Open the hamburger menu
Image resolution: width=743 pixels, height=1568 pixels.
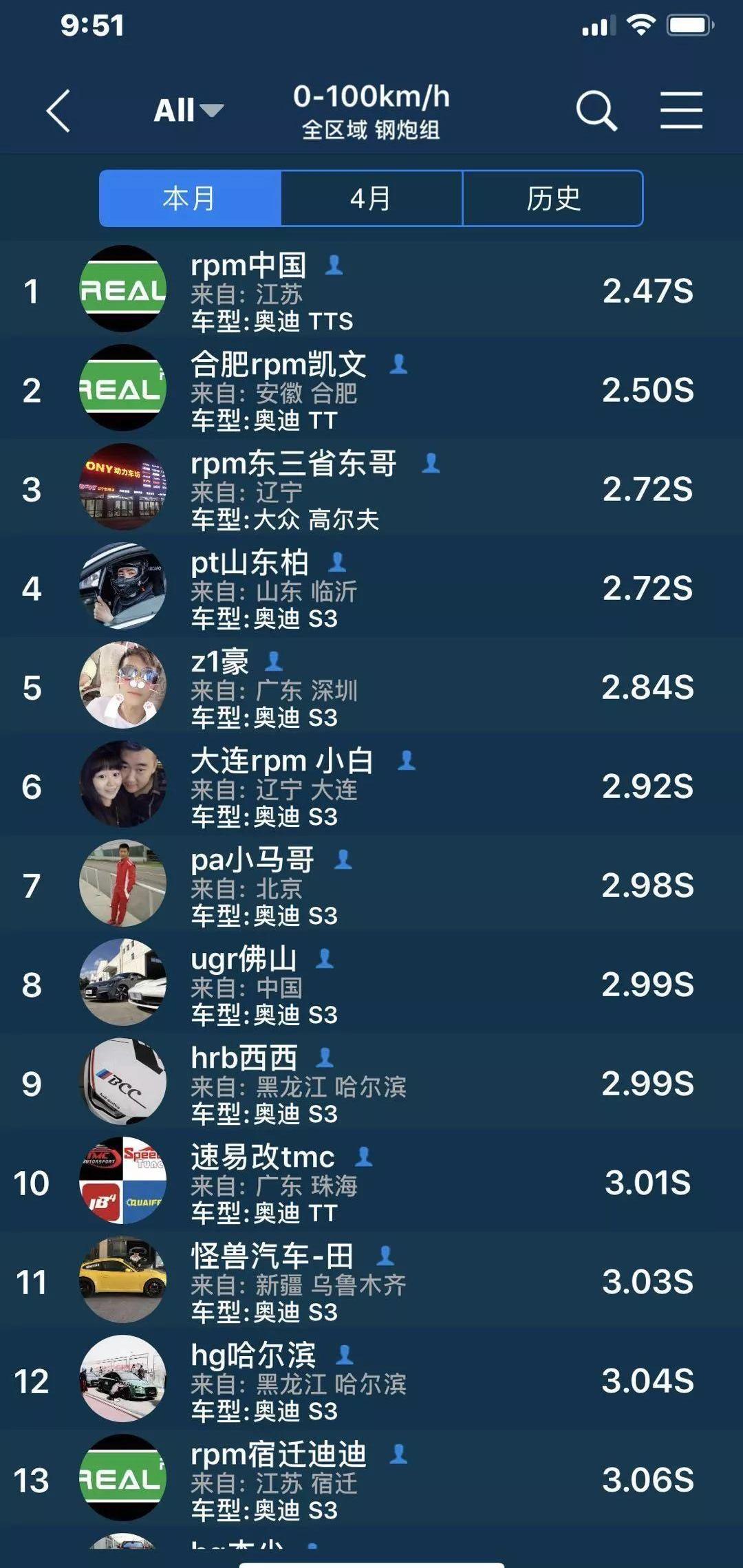click(681, 111)
